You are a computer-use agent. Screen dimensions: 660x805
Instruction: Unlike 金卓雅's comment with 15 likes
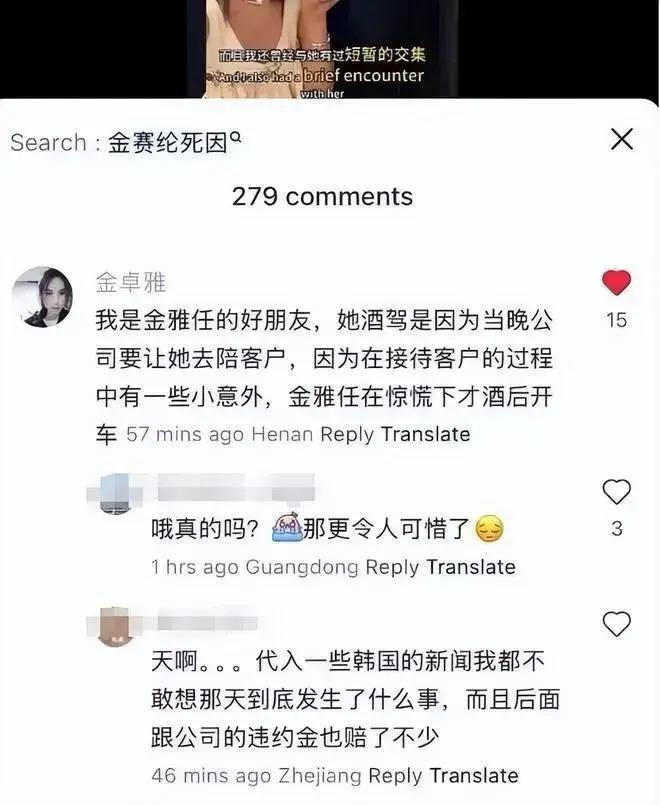(x=617, y=283)
